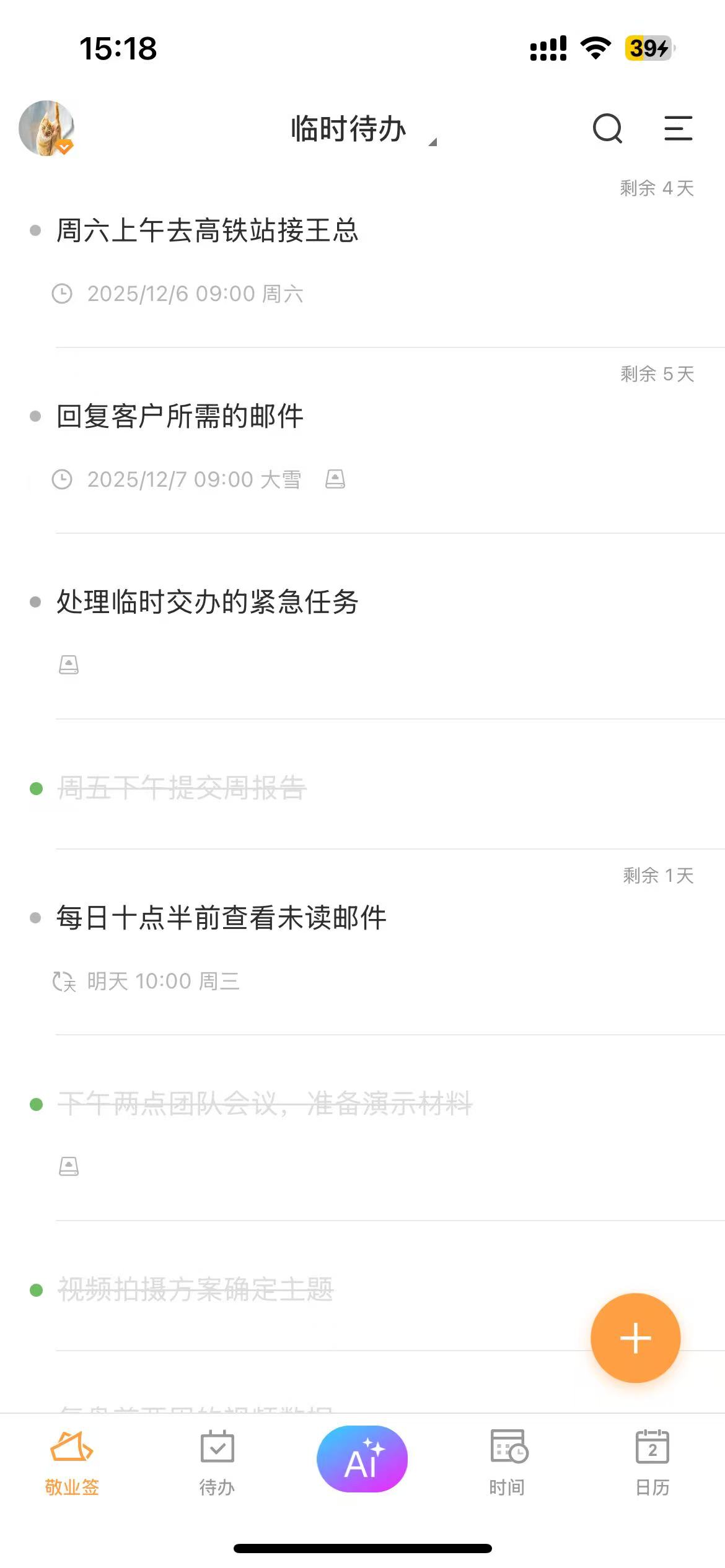The width and height of the screenshot is (725, 1568).
Task: Launch the AI assistant
Action: coord(362,1459)
